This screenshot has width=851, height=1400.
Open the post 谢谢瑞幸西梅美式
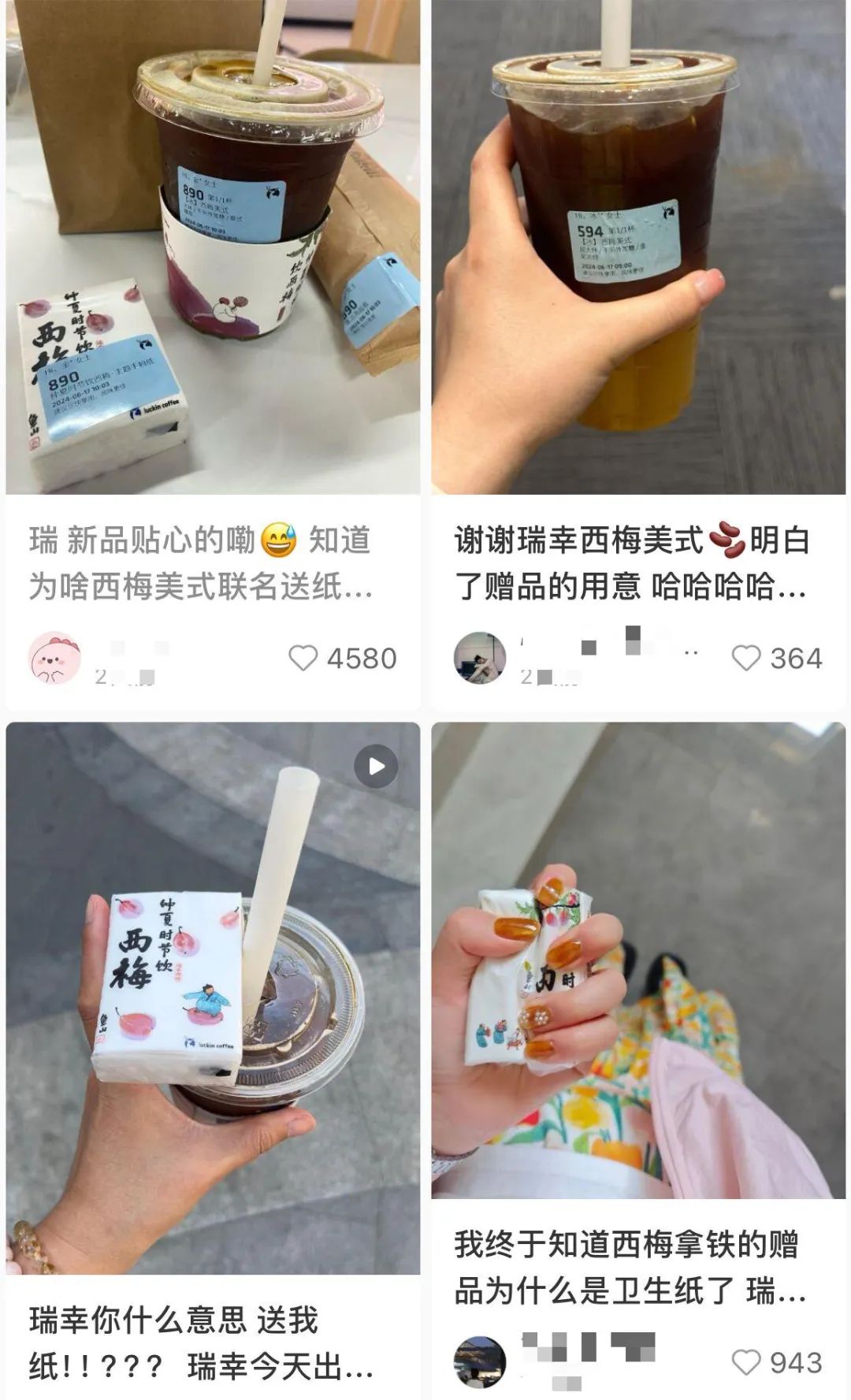630,563
